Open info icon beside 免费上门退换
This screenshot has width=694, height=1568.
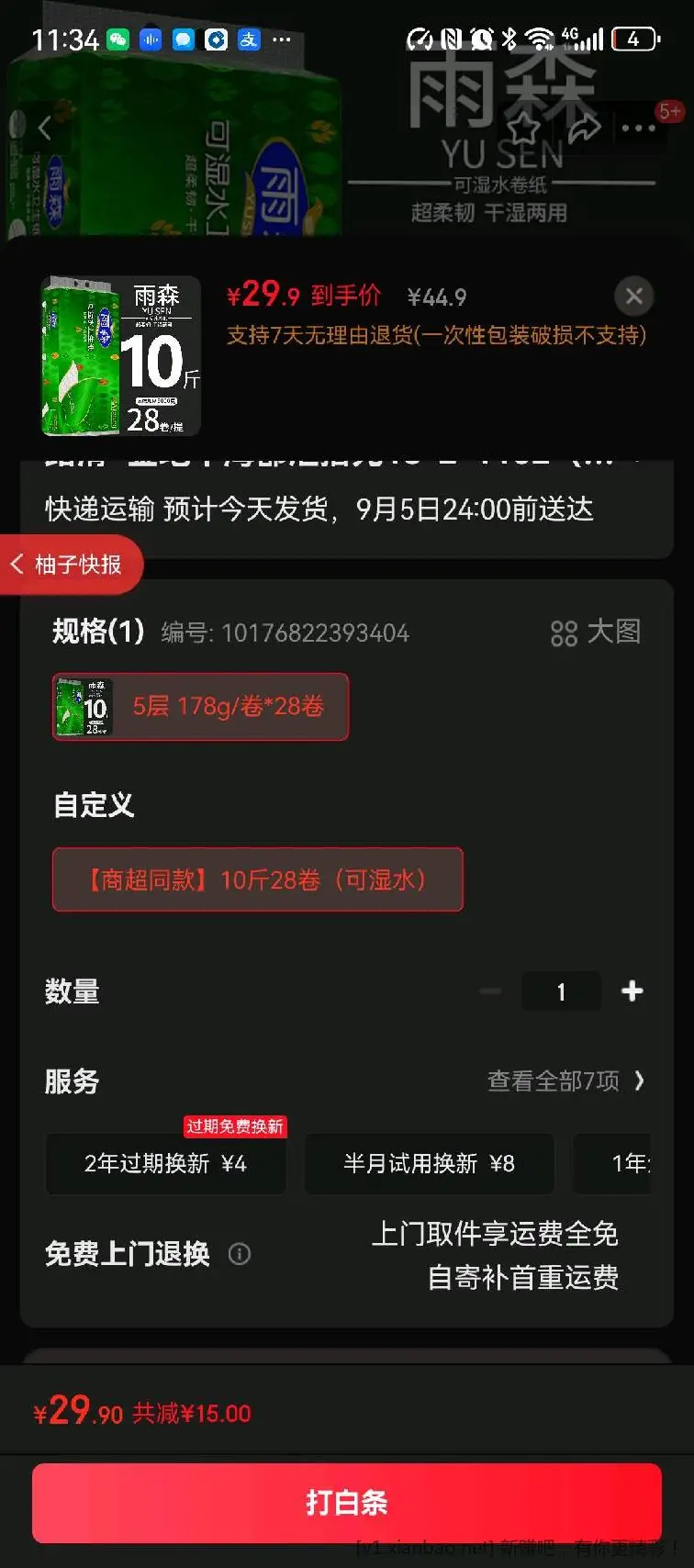(240, 1254)
